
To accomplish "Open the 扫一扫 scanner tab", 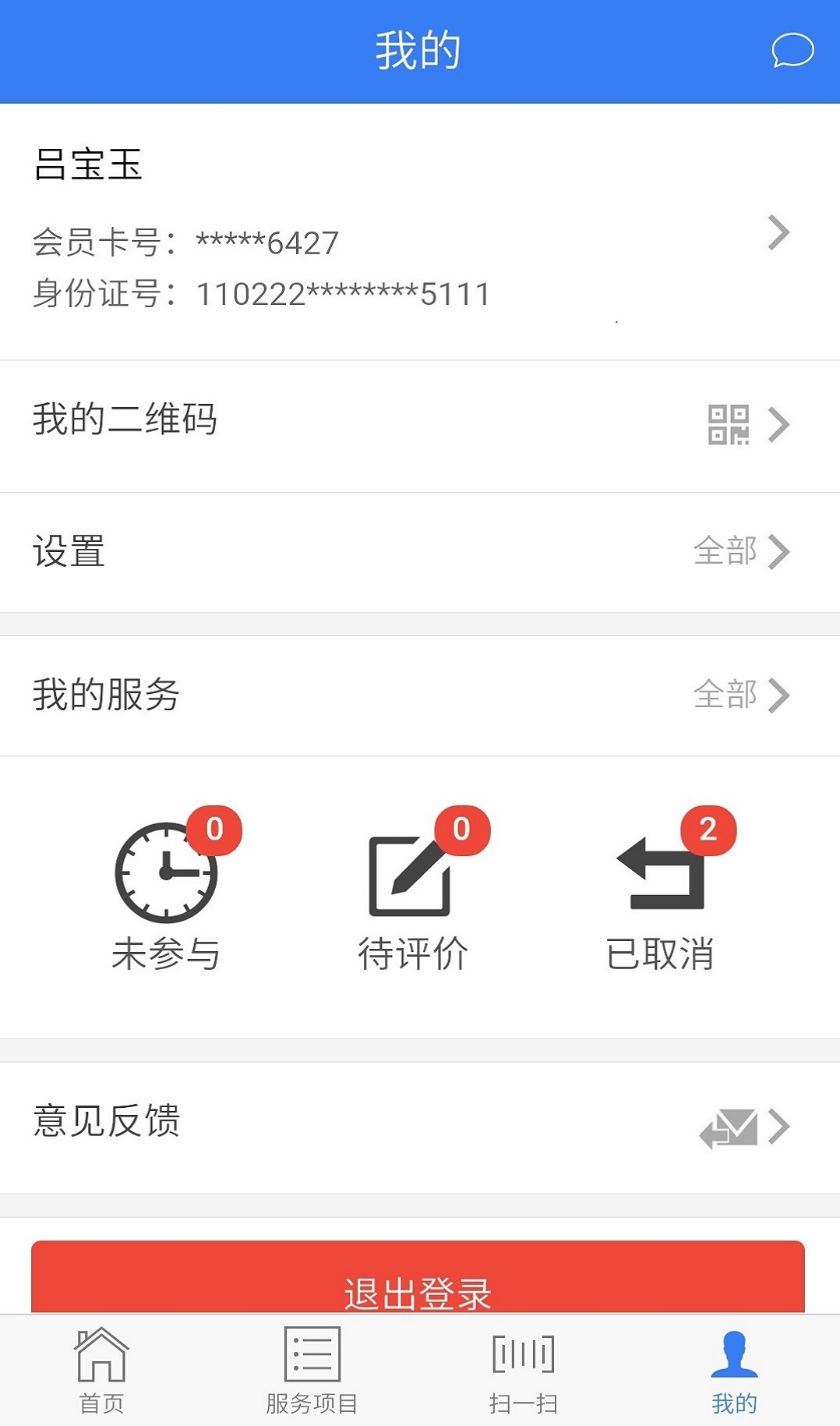I will pos(523,1371).
